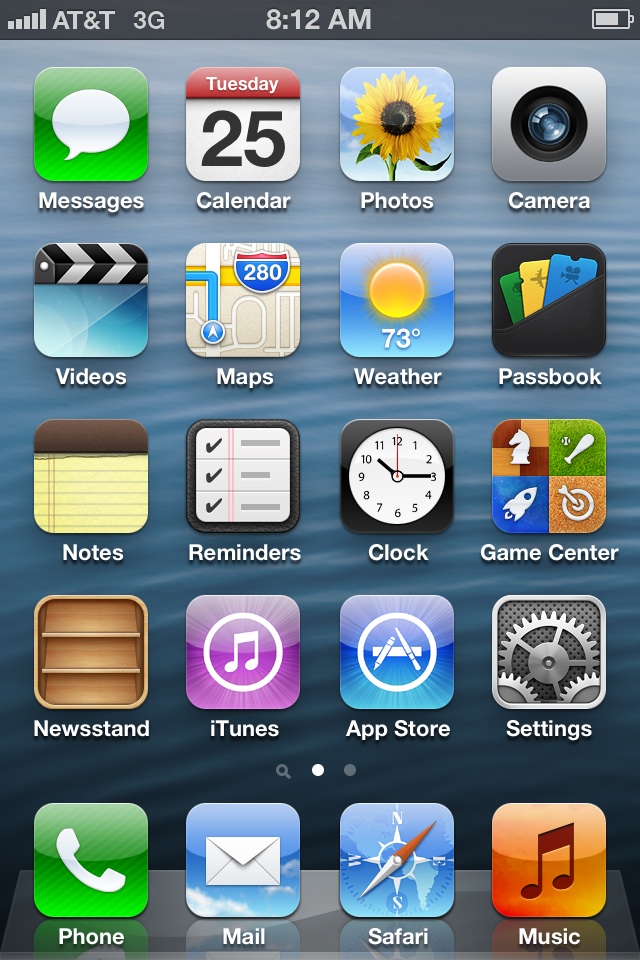Open the Videos app
Image resolution: width=640 pixels, height=960 pixels.
click(91, 300)
